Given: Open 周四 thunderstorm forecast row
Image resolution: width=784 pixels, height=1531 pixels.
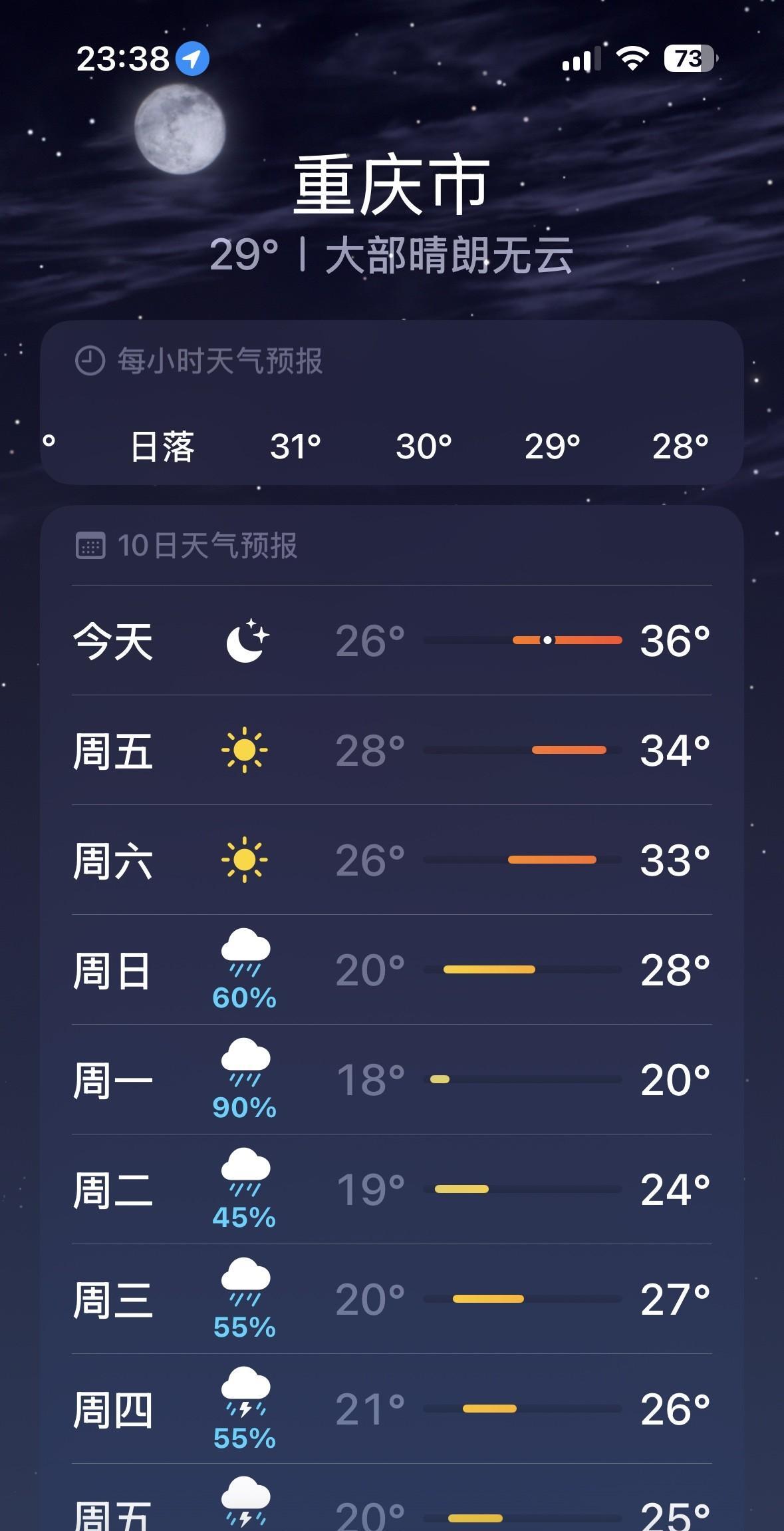Looking at the screenshot, I should click(391, 1409).
